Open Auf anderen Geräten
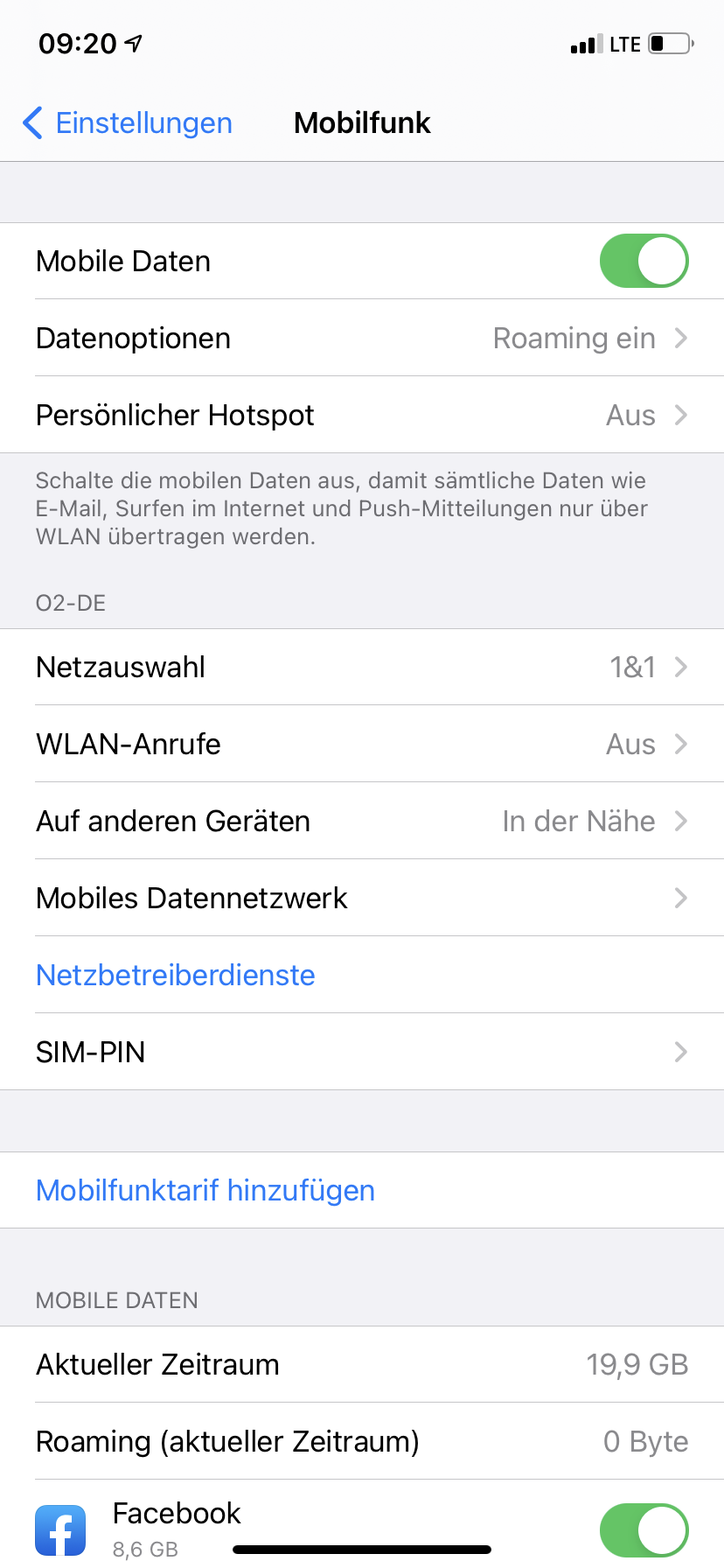The image size is (724, 1568). point(362,822)
